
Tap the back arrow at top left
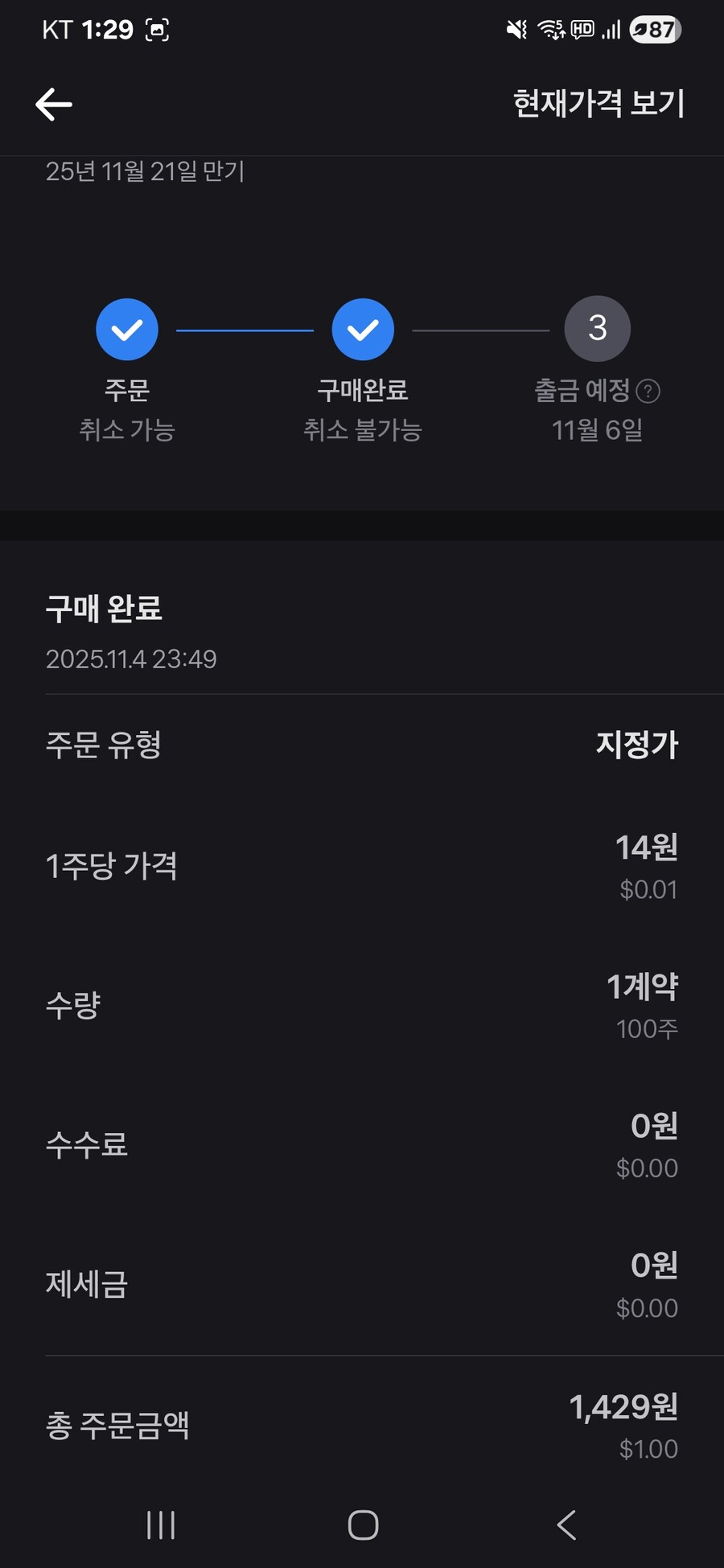coord(54,104)
